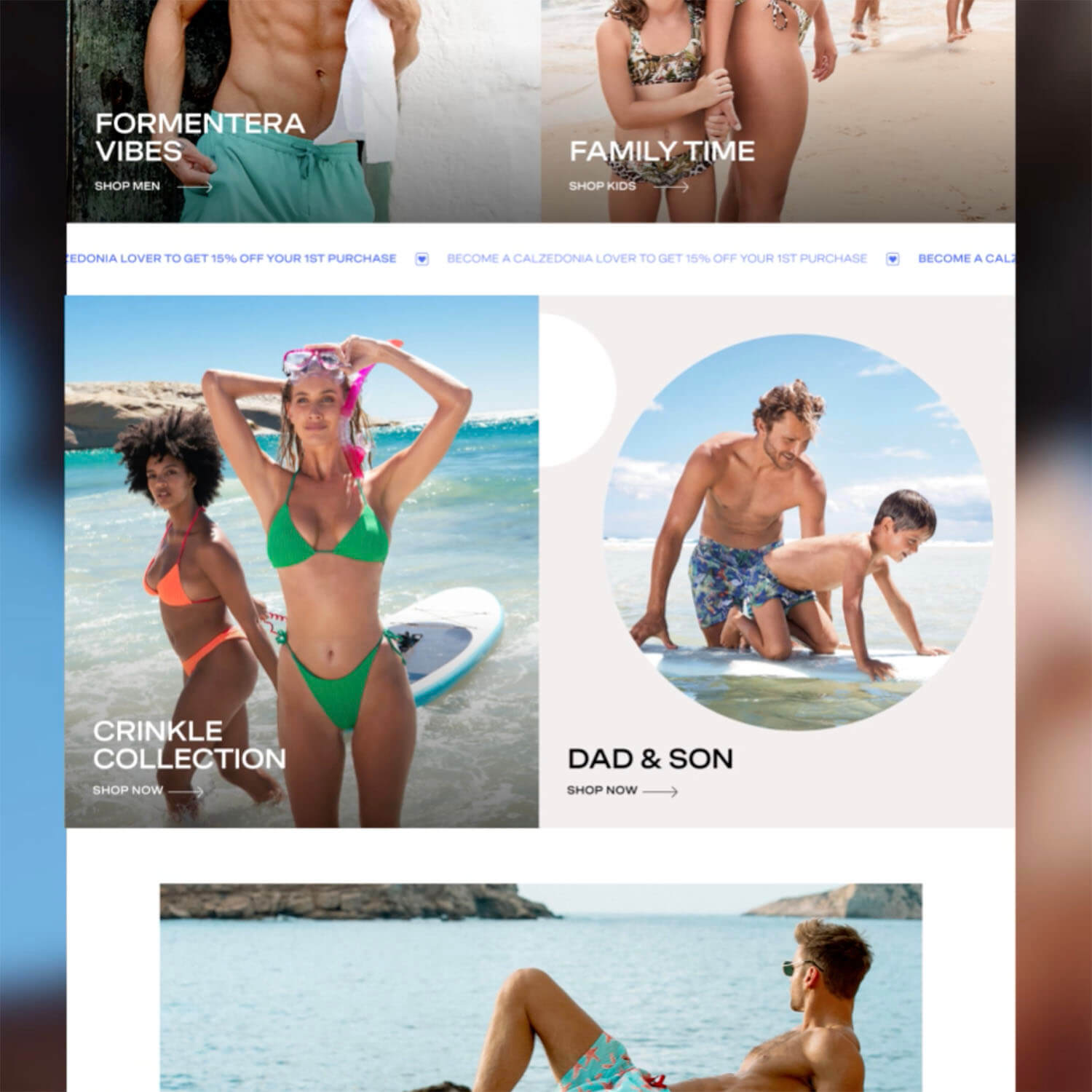Image resolution: width=1092 pixels, height=1092 pixels.
Task: Open the Calzedonia Lover 15% off banner
Action: coord(656,258)
